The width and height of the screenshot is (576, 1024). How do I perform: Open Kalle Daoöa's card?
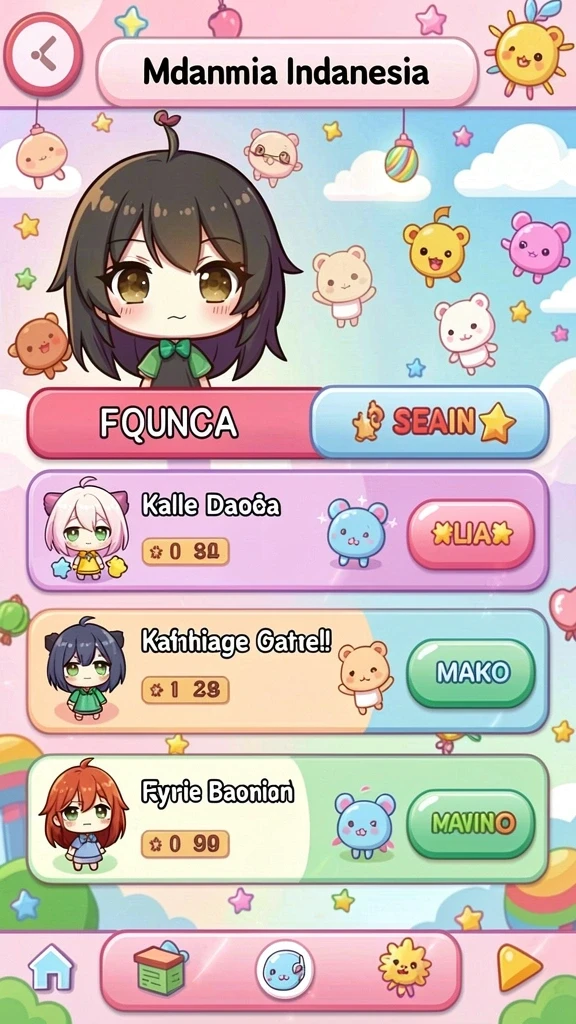pyautogui.click(x=287, y=532)
